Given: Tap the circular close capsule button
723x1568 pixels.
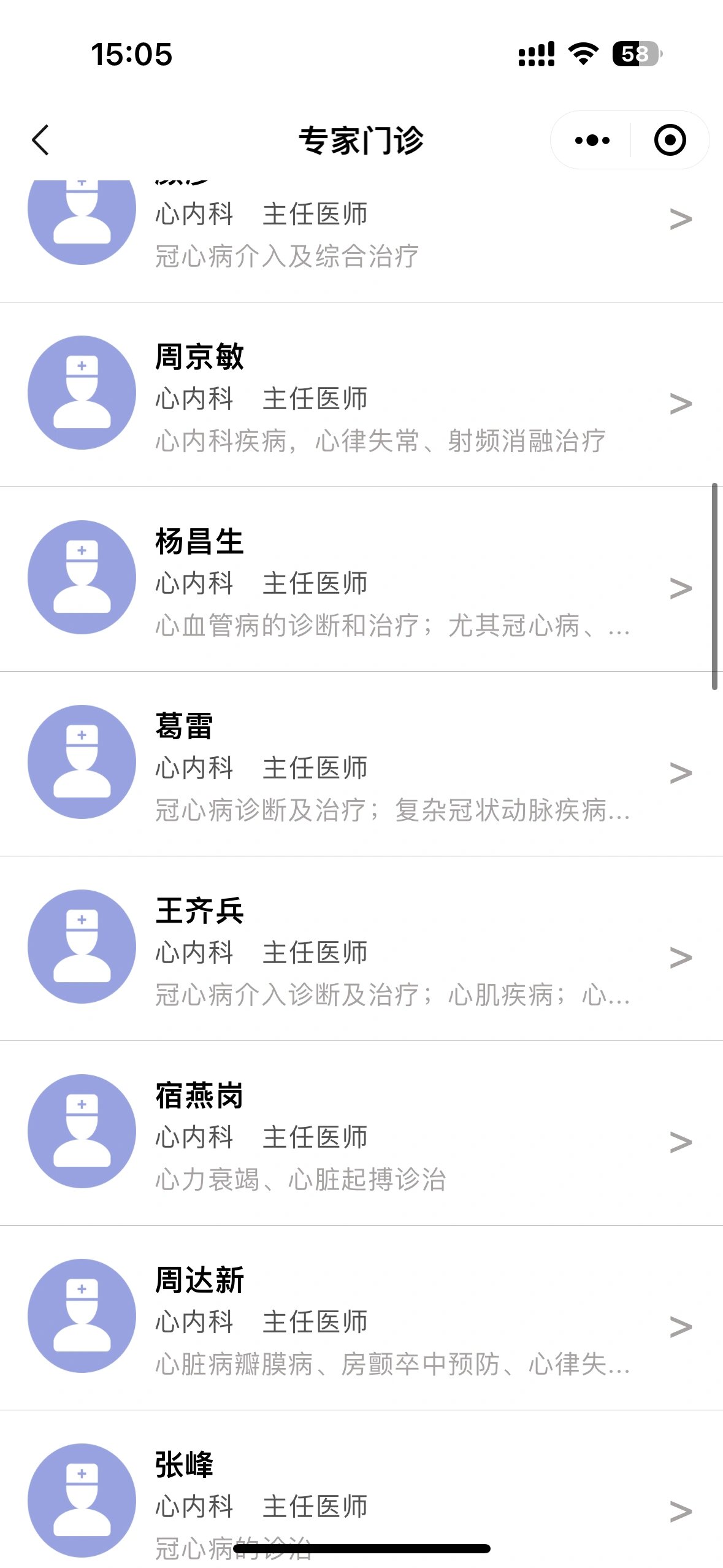Looking at the screenshot, I should click(x=669, y=140).
